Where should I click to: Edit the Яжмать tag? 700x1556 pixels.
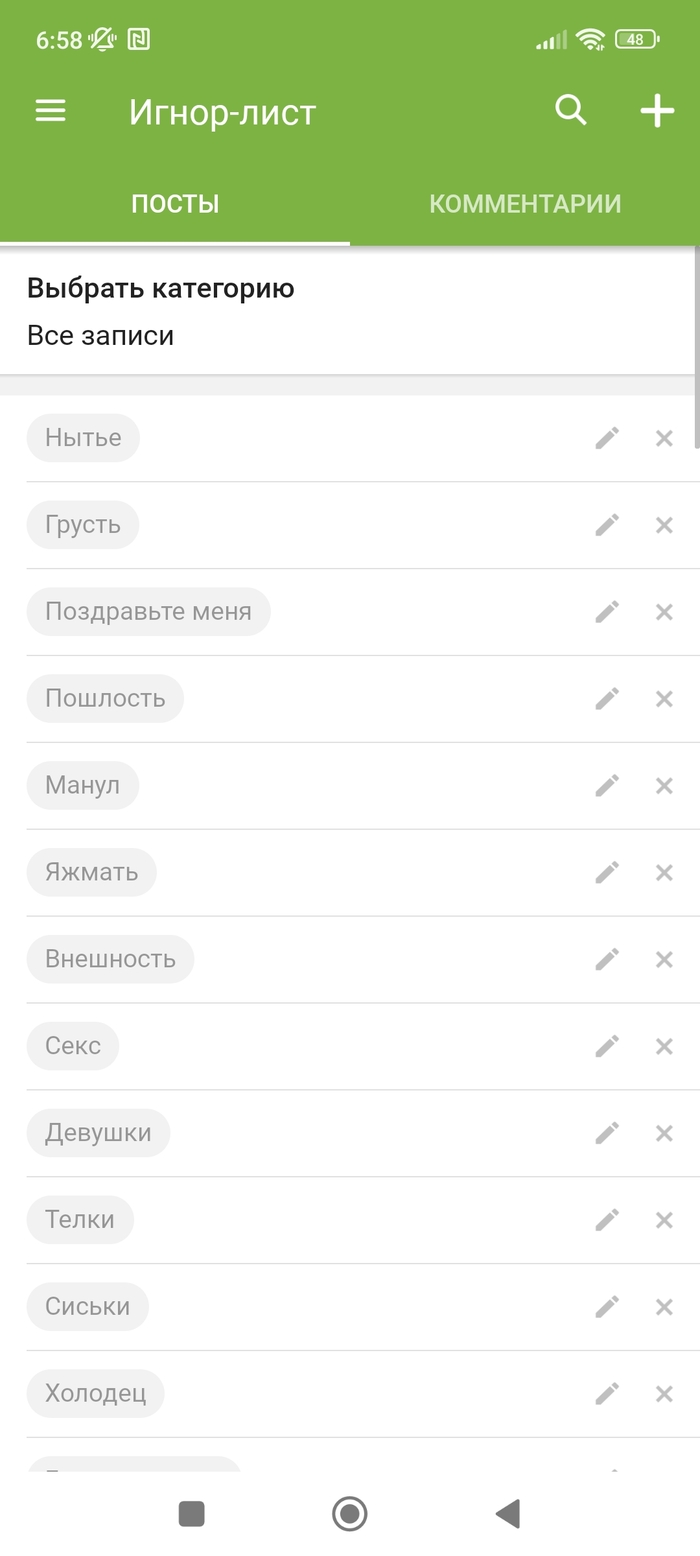click(607, 873)
